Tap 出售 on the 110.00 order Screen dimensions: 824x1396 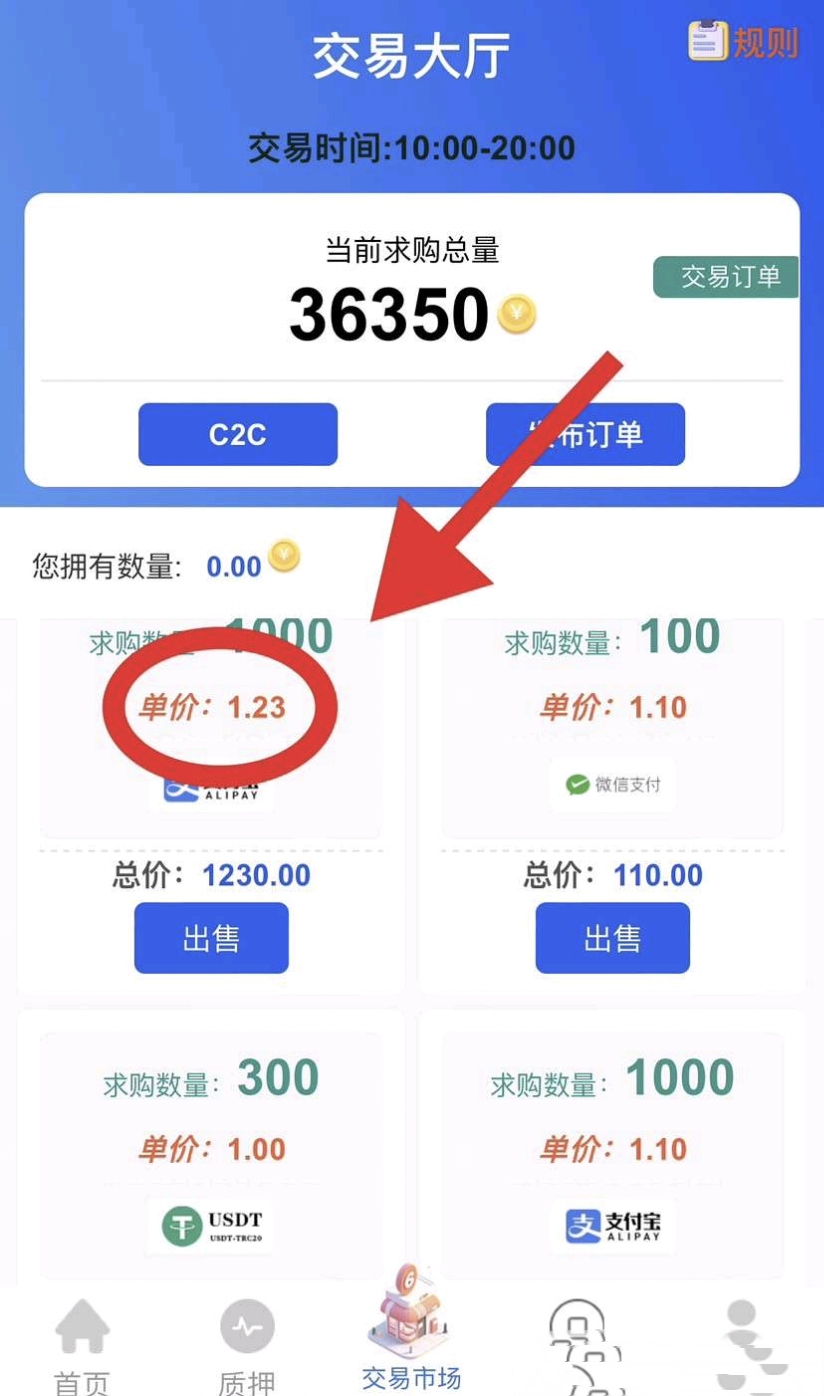(x=612, y=938)
